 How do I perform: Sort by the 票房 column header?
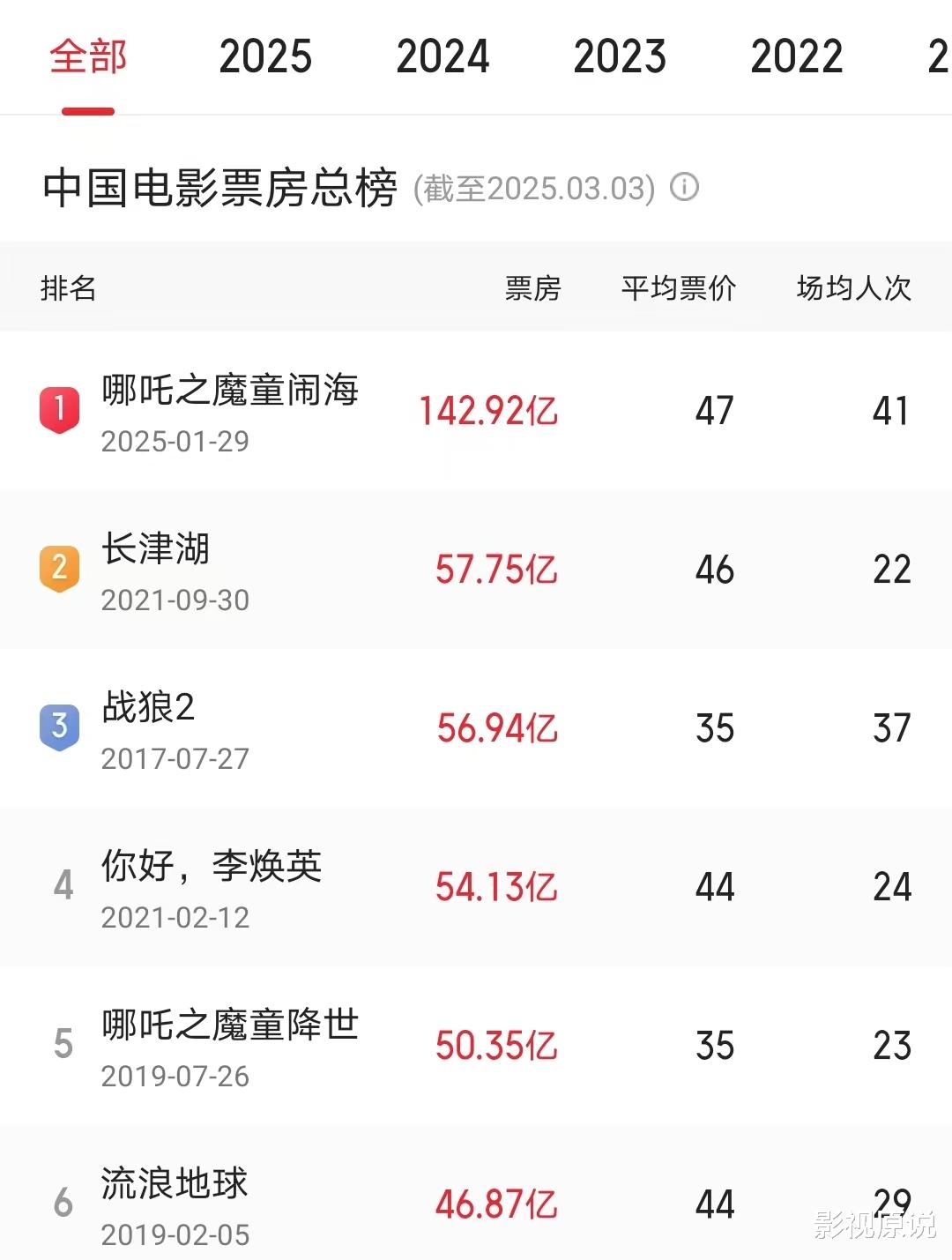pyautogui.click(x=530, y=288)
